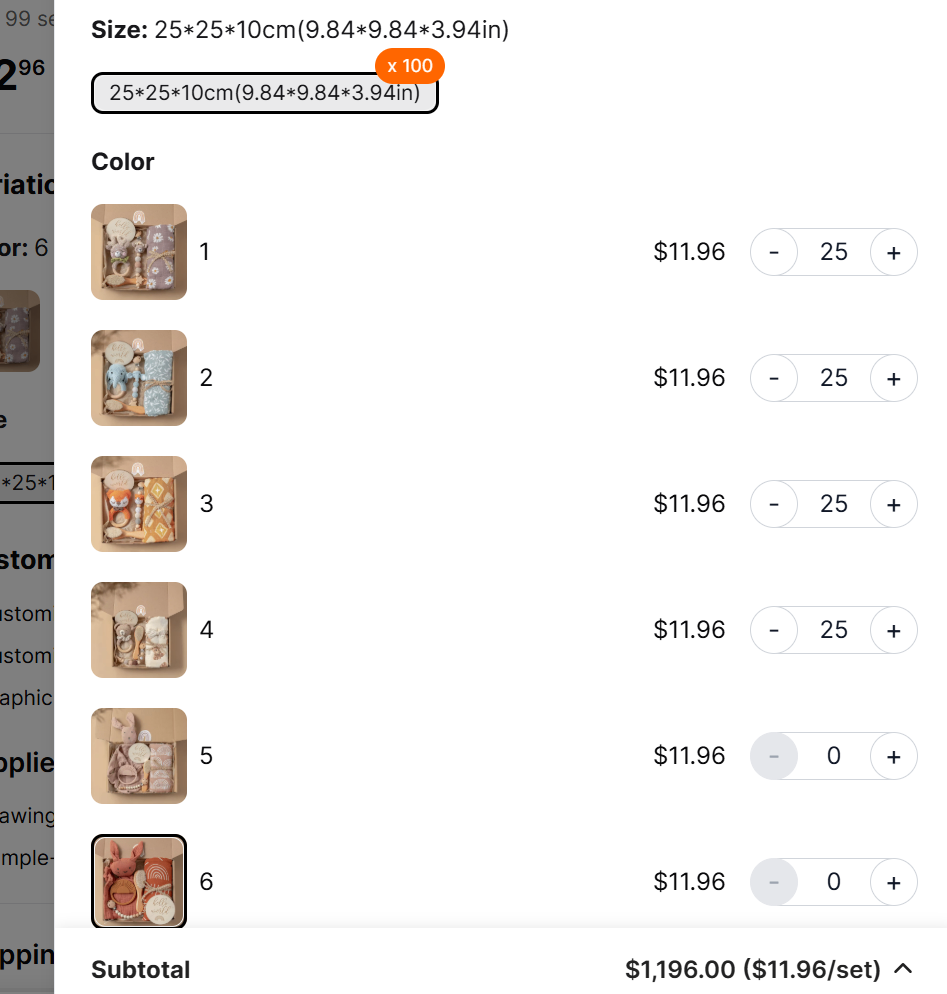This screenshot has width=947, height=994.
Task: Open the color 3 thumbnail image
Action: [139, 504]
